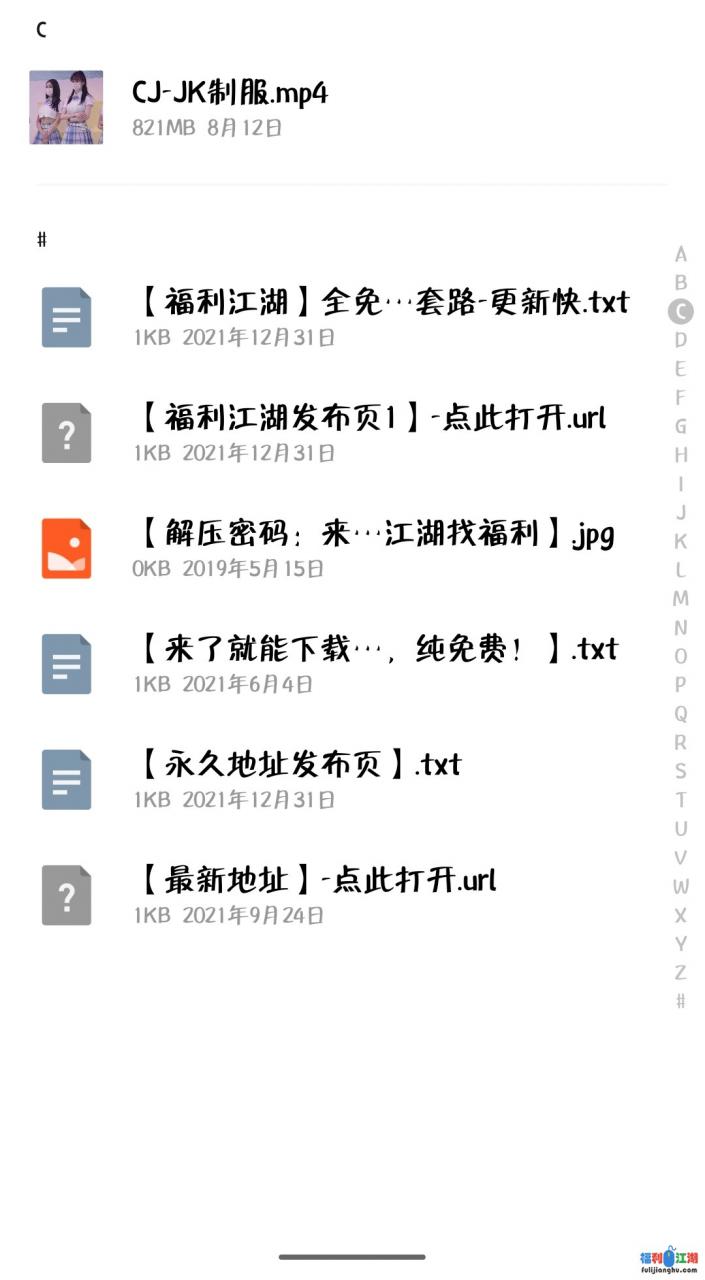
Task: Jump to letter S in the index
Action: click(681, 771)
